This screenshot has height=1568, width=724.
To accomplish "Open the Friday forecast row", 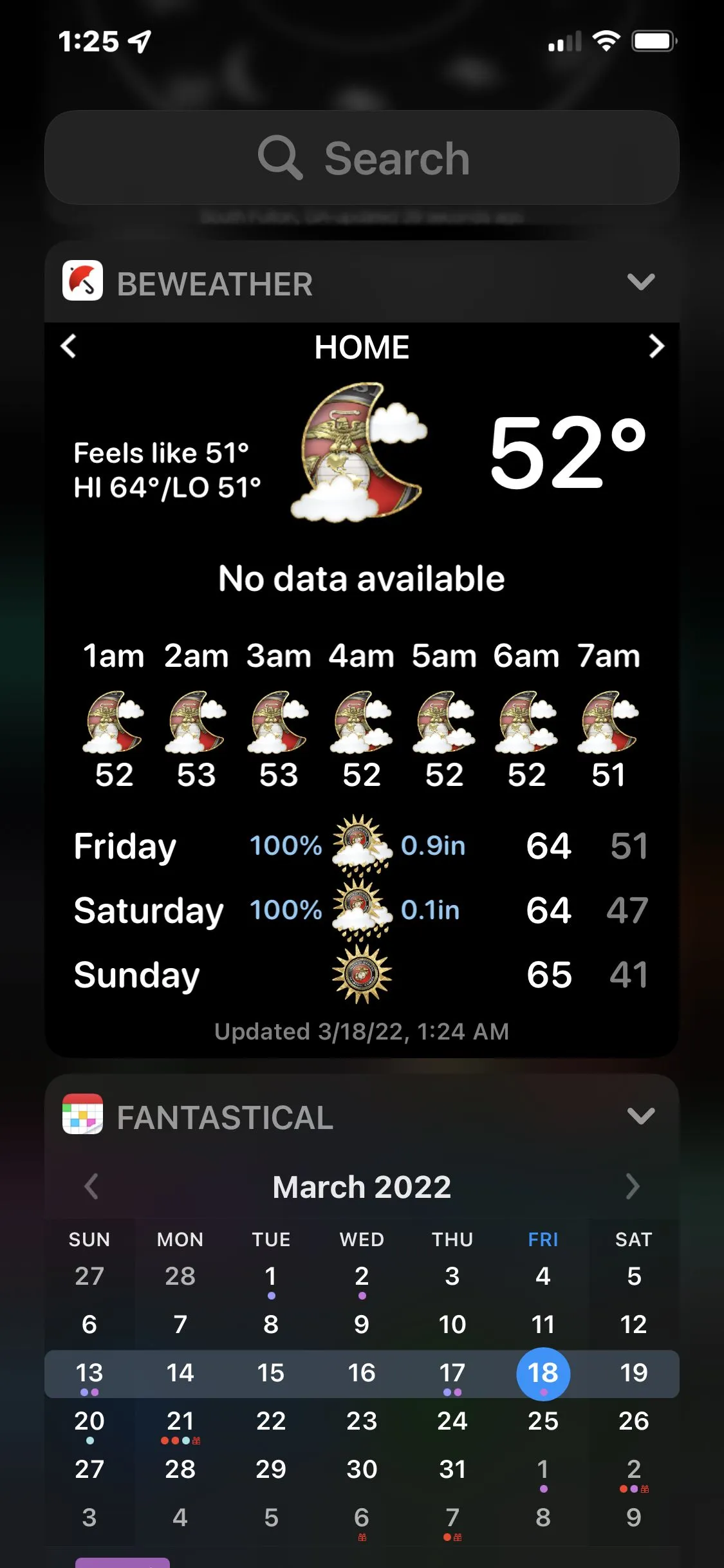I will (362, 846).
